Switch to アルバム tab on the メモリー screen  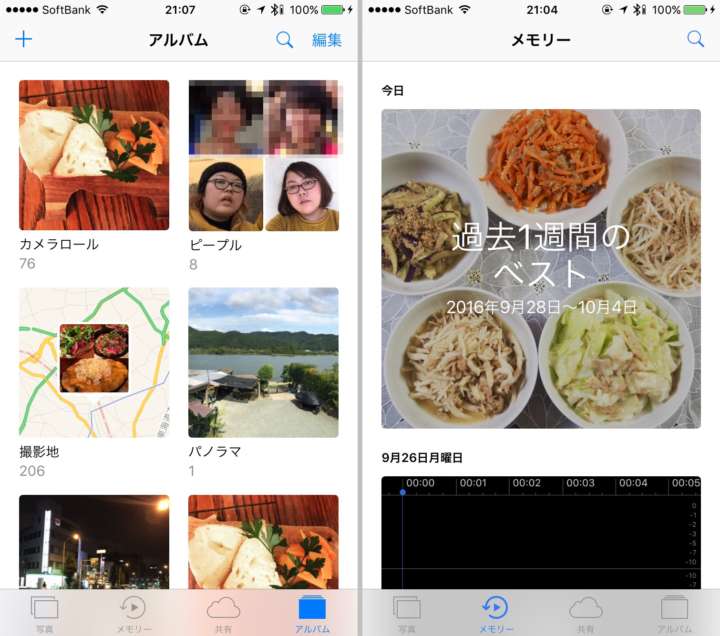pyautogui.click(x=675, y=613)
